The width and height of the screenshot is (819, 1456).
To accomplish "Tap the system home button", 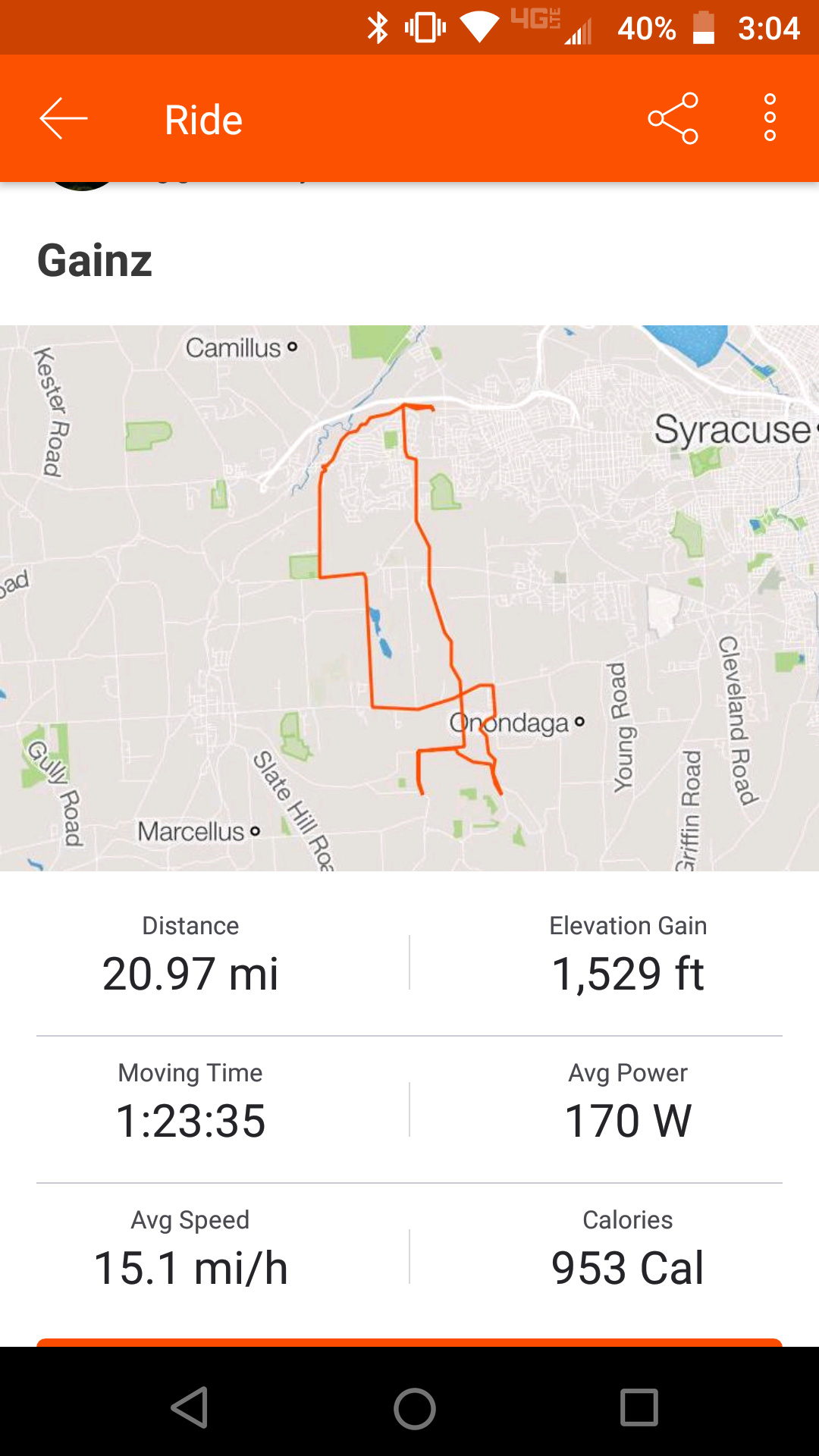I will point(414,1409).
